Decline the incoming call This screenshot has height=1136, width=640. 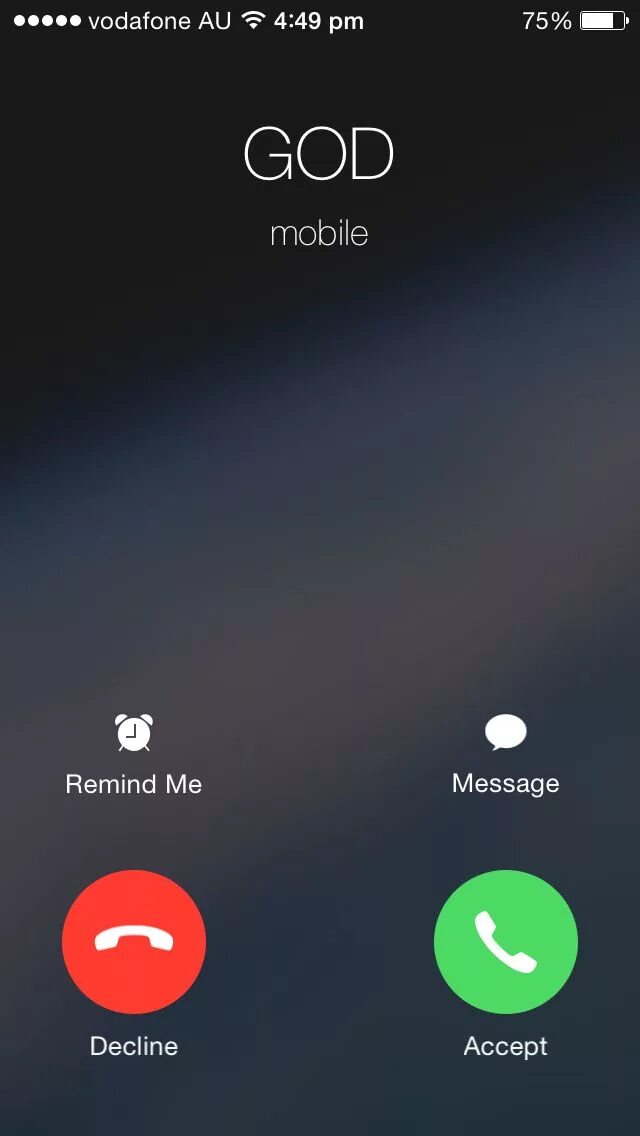(134, 941)
